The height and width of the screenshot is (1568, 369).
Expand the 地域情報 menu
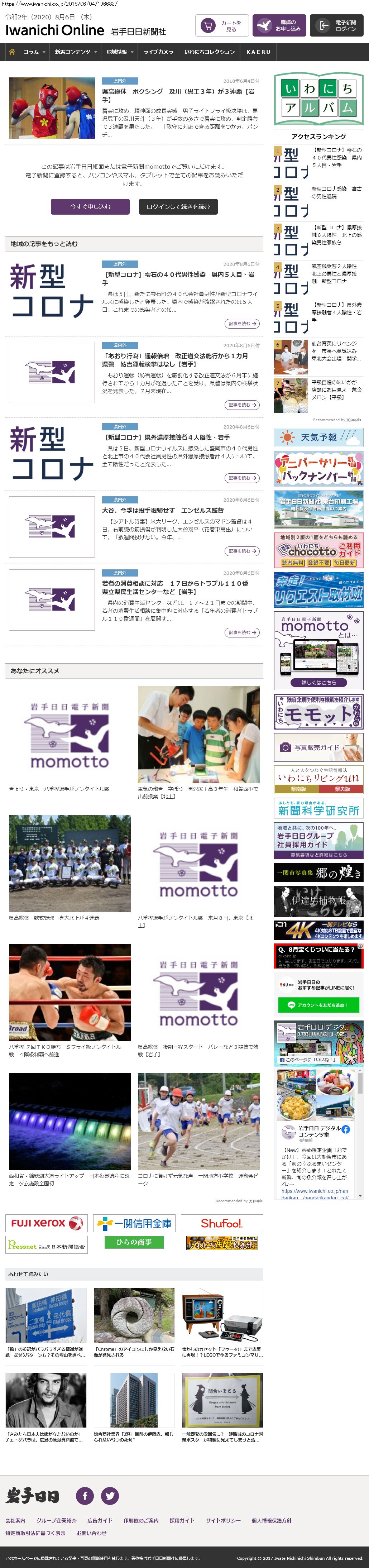(119, 52)
